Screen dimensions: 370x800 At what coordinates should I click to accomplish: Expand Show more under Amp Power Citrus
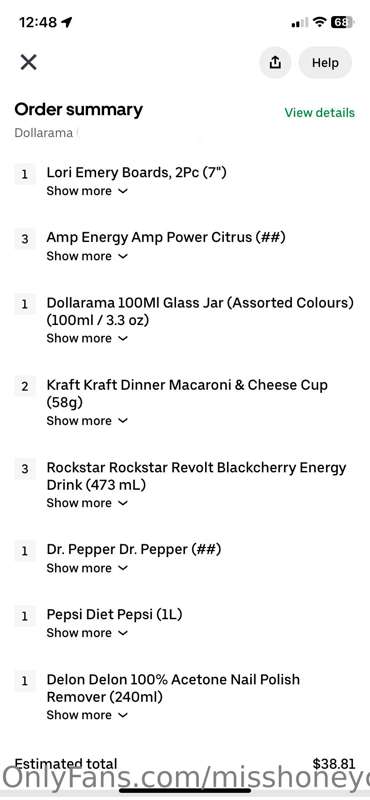87,256
